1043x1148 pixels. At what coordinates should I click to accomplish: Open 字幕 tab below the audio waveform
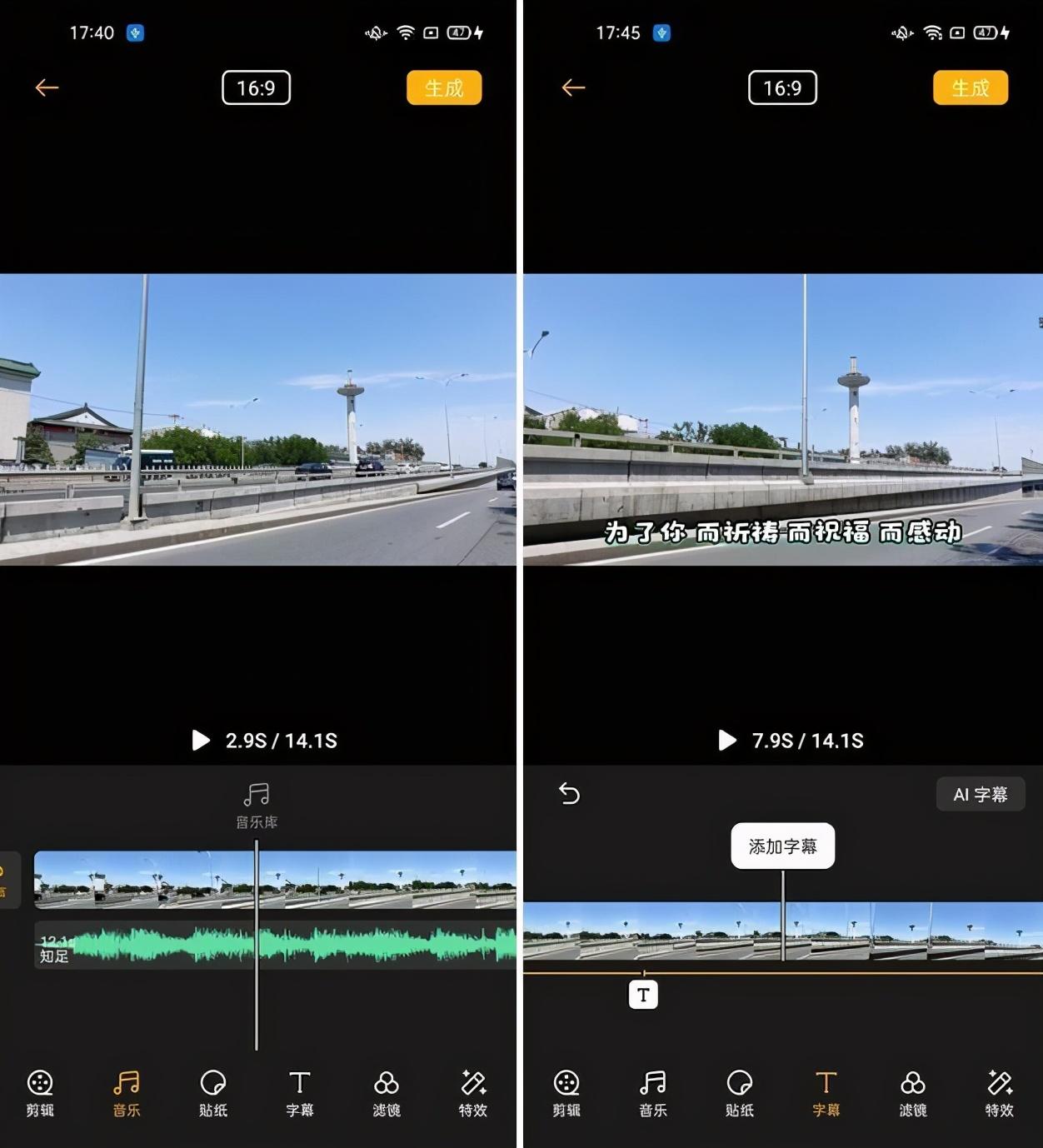pos(300,1092)
